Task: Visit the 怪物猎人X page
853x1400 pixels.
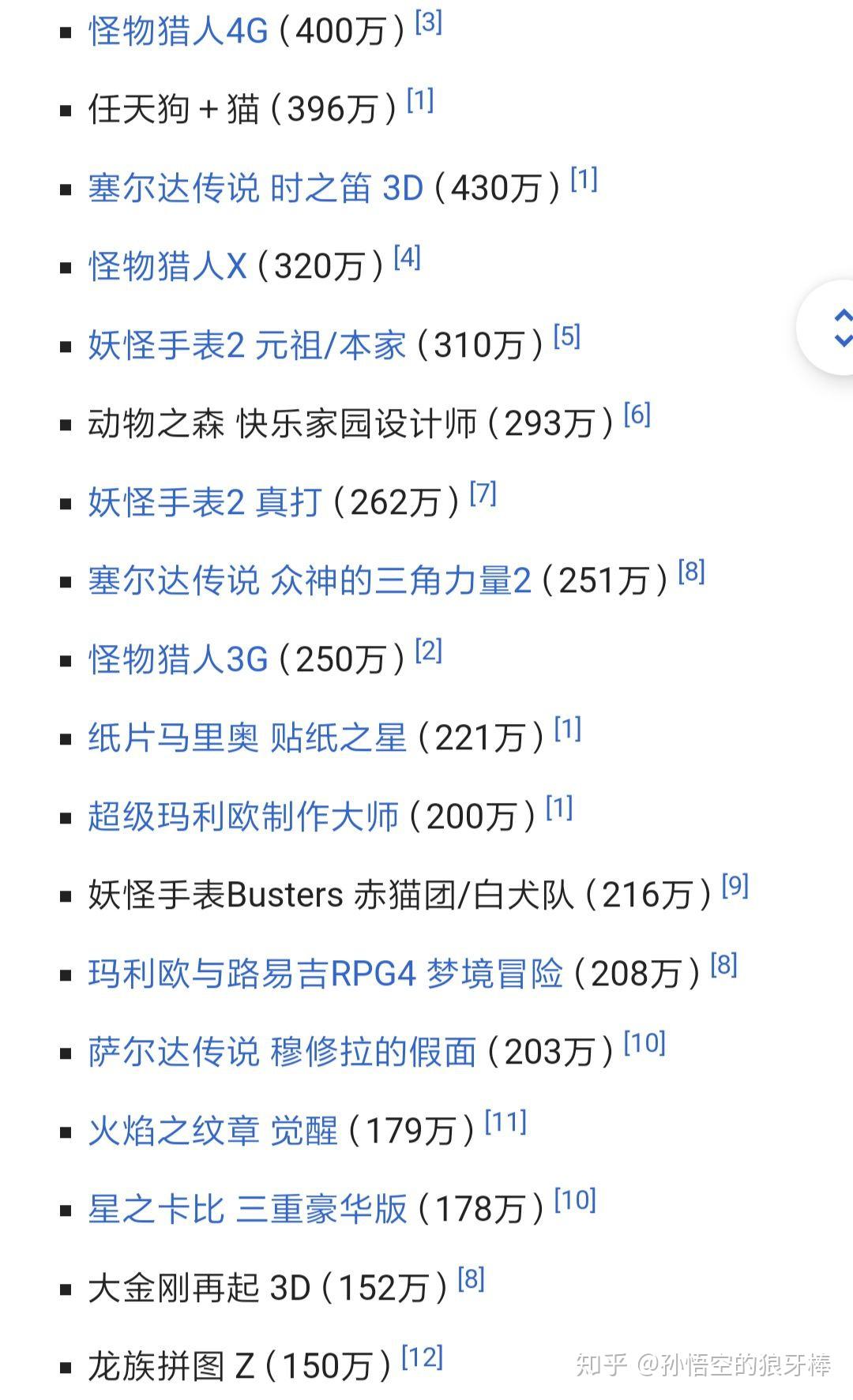Action: pos(167,267)
